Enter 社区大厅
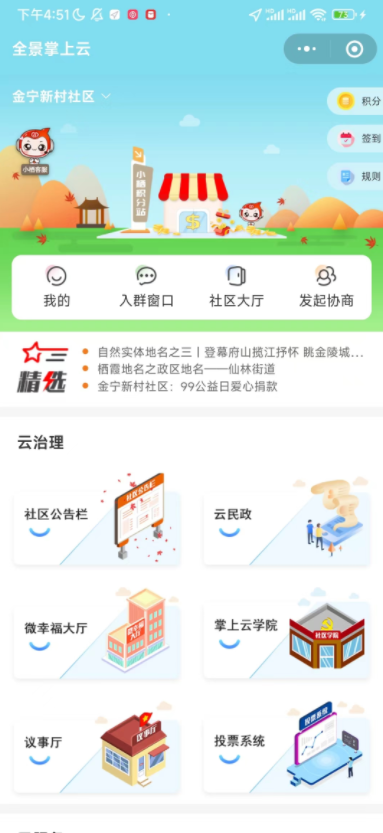The image size is (383, 833). (236, 287)
